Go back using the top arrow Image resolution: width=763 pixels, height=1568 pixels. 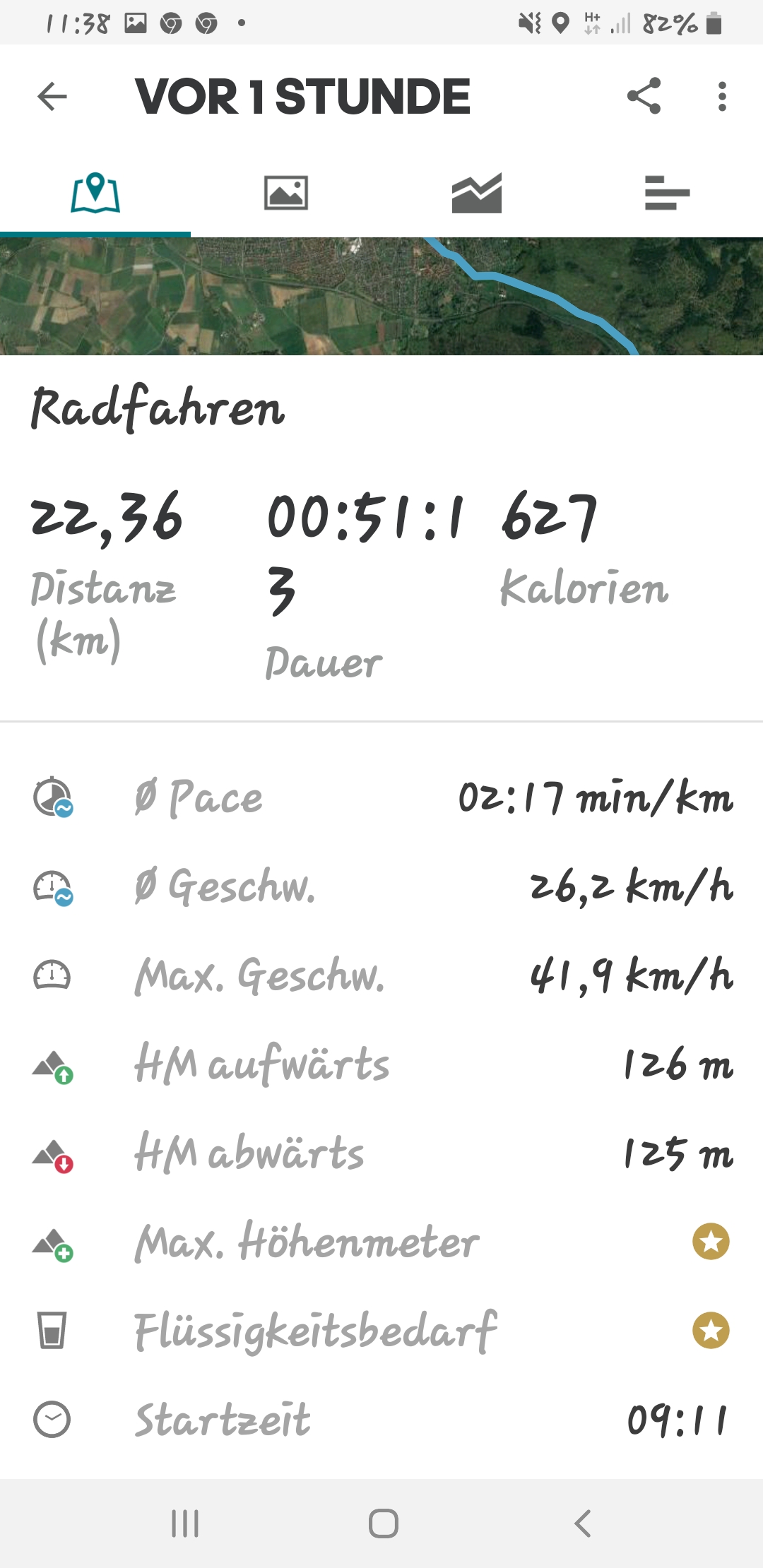click(52, 97)
